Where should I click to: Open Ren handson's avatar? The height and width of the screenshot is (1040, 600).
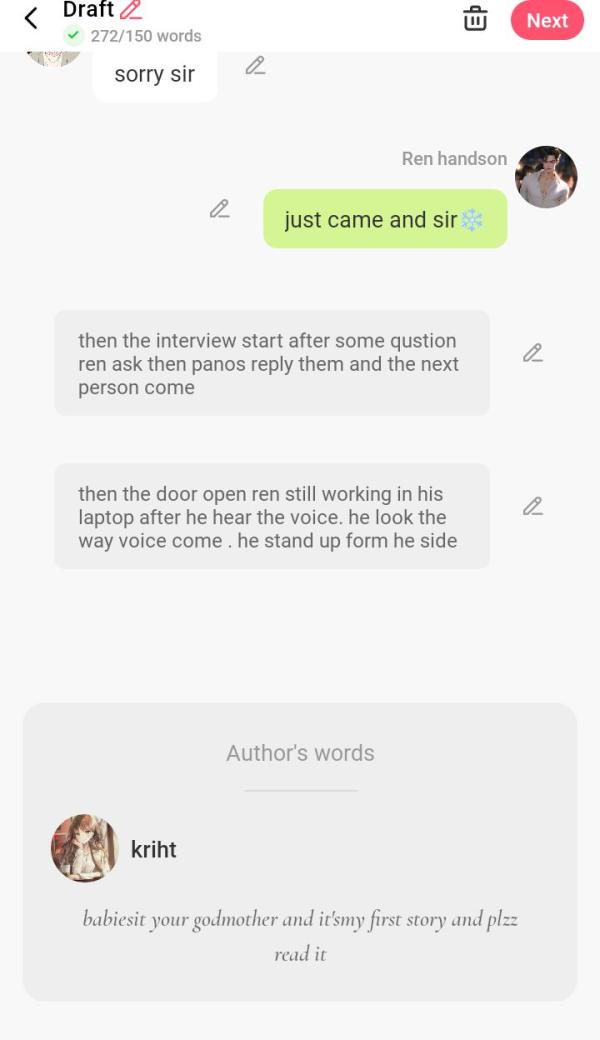click(x=546, y=177)
